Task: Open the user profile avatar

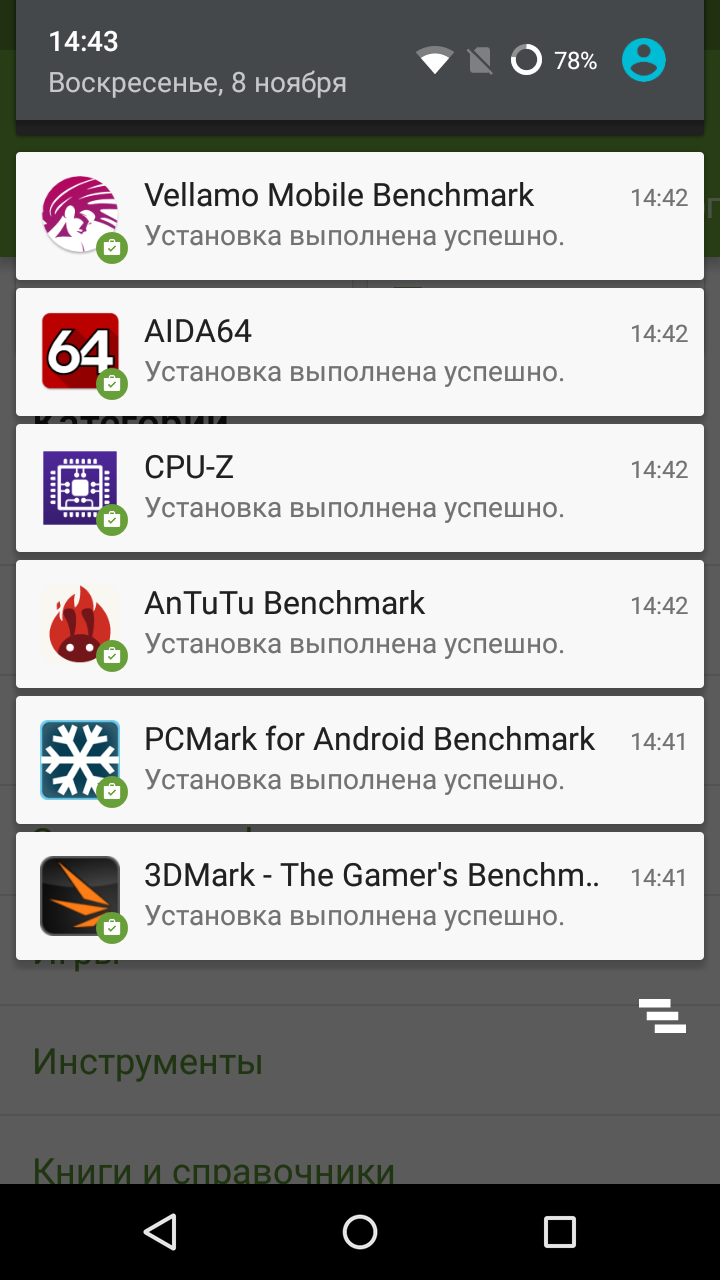Action: [643, 60]
